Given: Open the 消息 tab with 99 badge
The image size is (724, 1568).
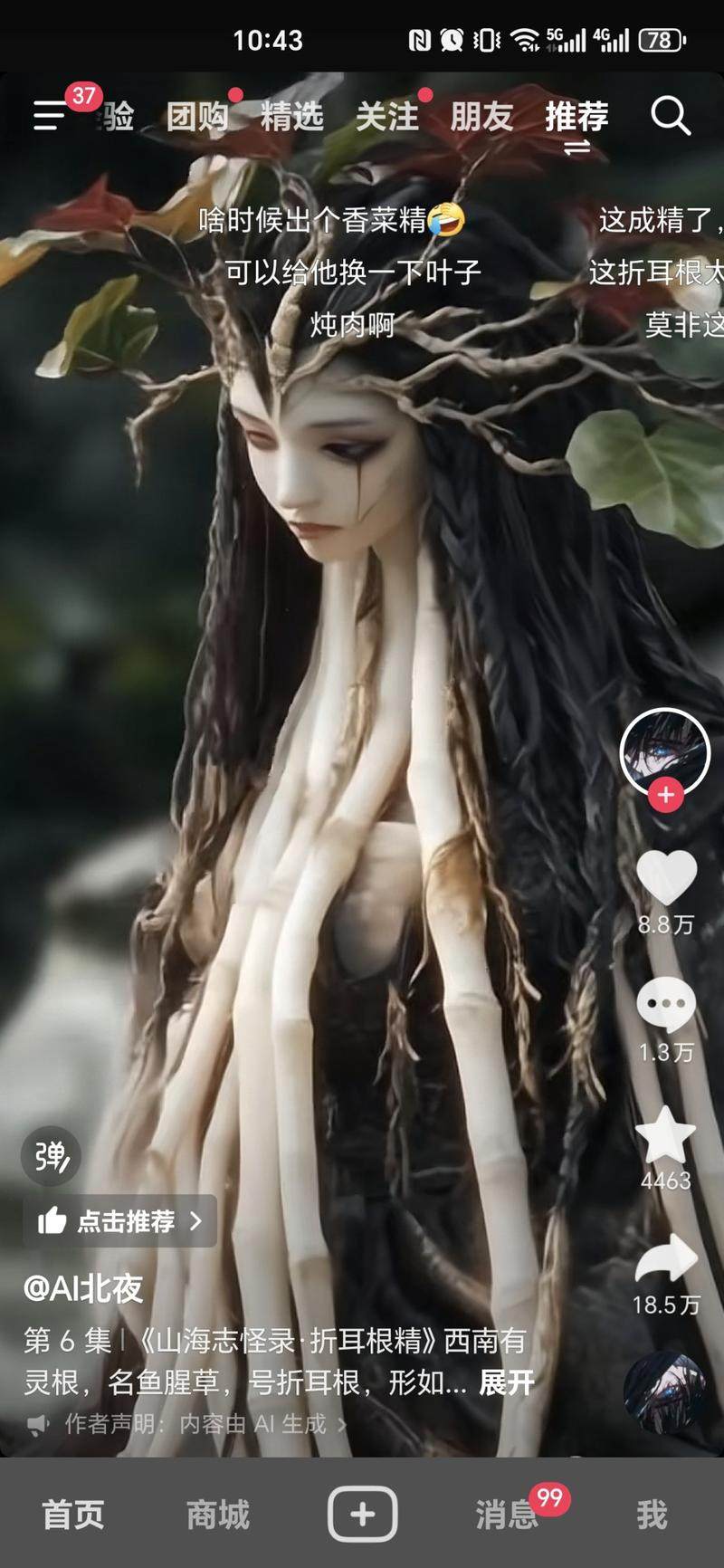Looking at the screenshot, I should coord(507,1514).
